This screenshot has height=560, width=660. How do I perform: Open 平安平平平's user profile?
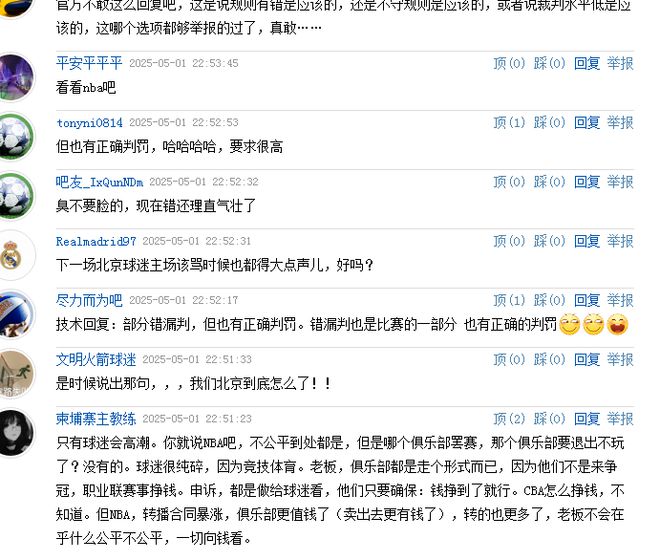click(89, 63)
